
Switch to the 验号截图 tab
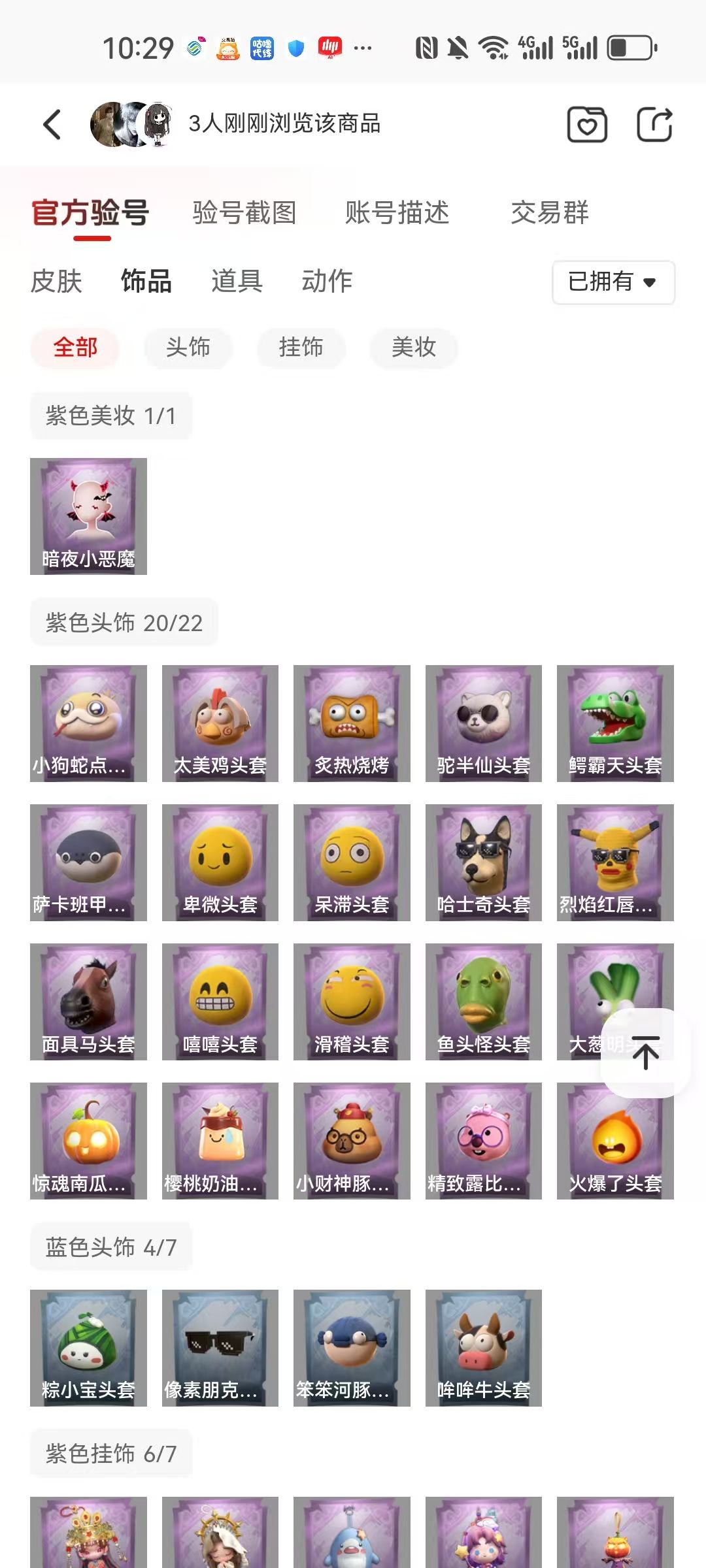pyautogui.click(x=244, y=213)
